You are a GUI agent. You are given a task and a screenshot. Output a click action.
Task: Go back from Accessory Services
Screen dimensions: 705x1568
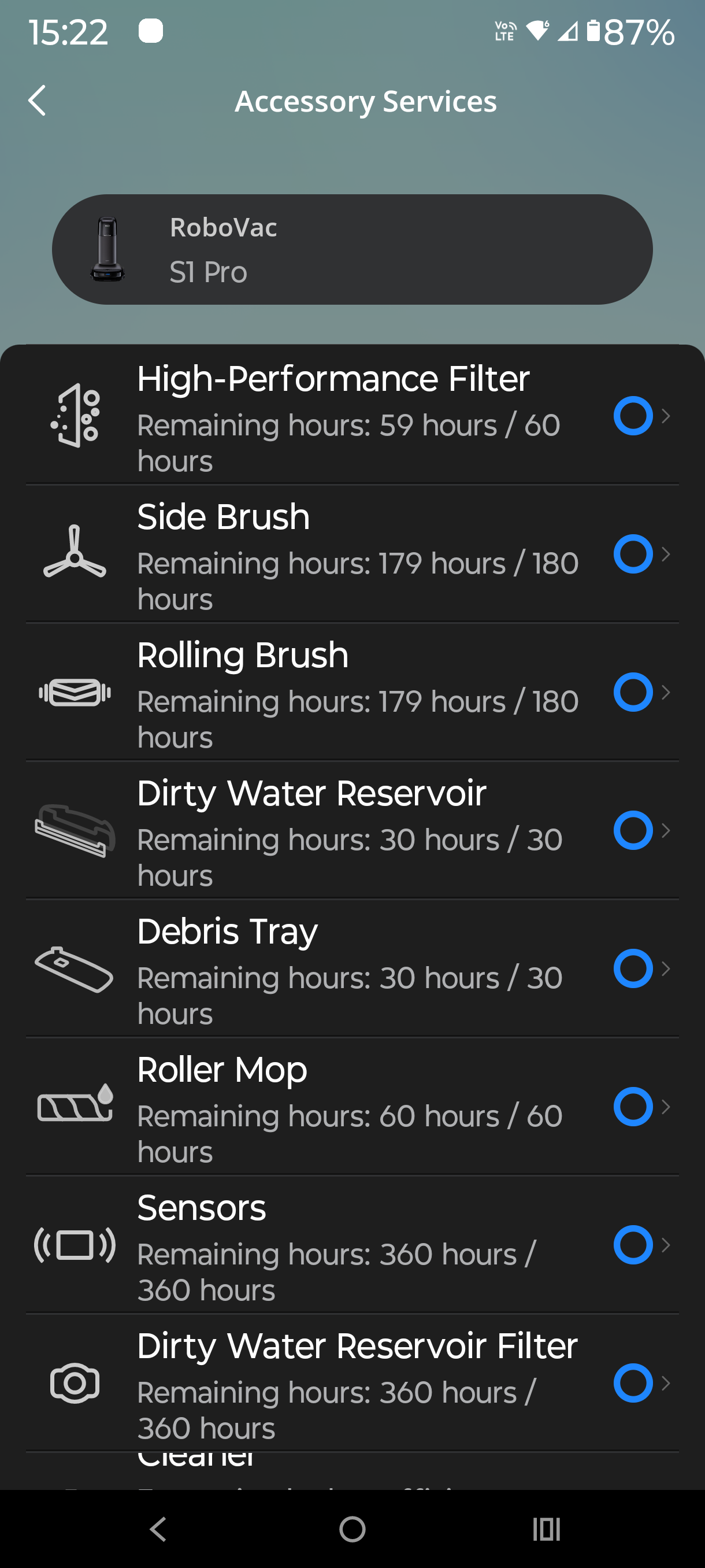coord(38,101)
